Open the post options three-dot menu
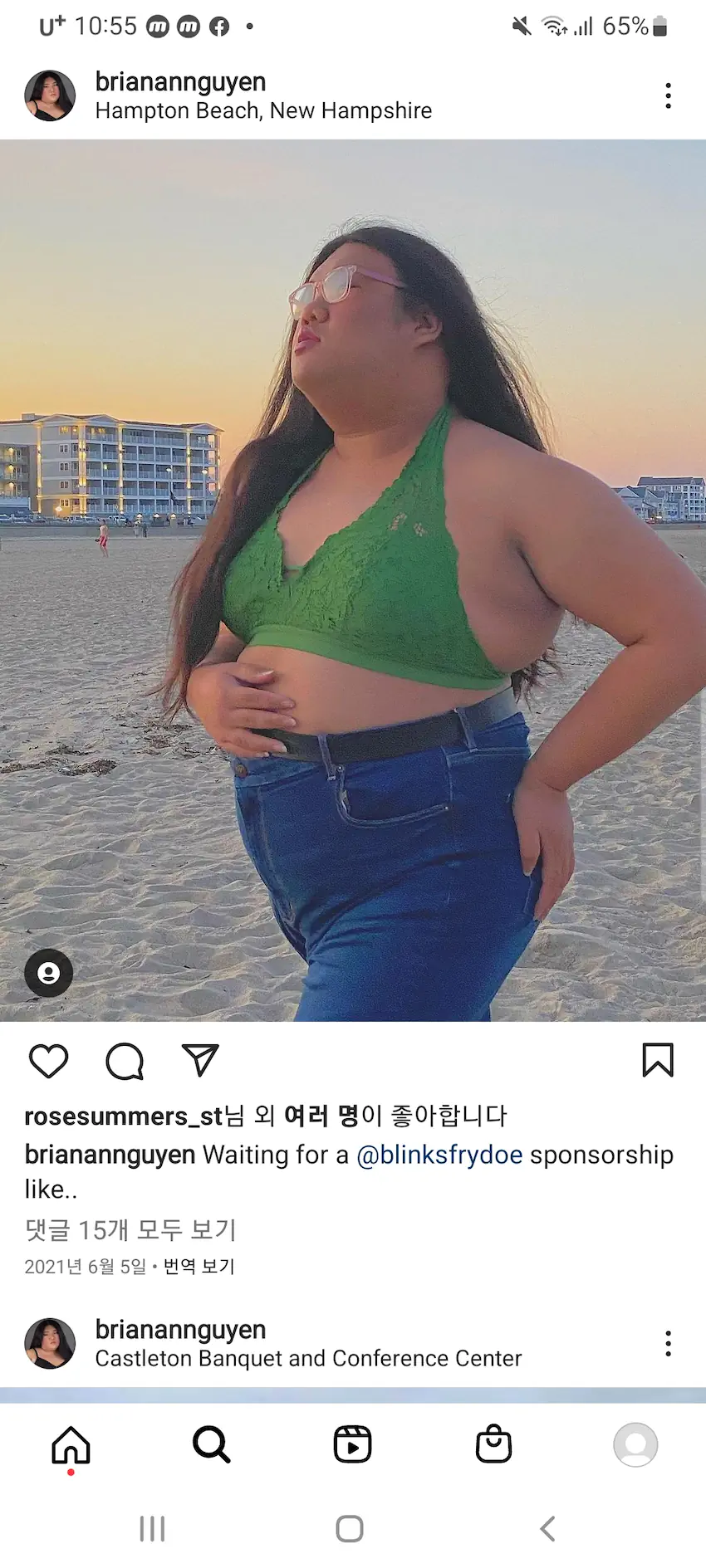The image size is (706, 1568). [x=668, y=95]
